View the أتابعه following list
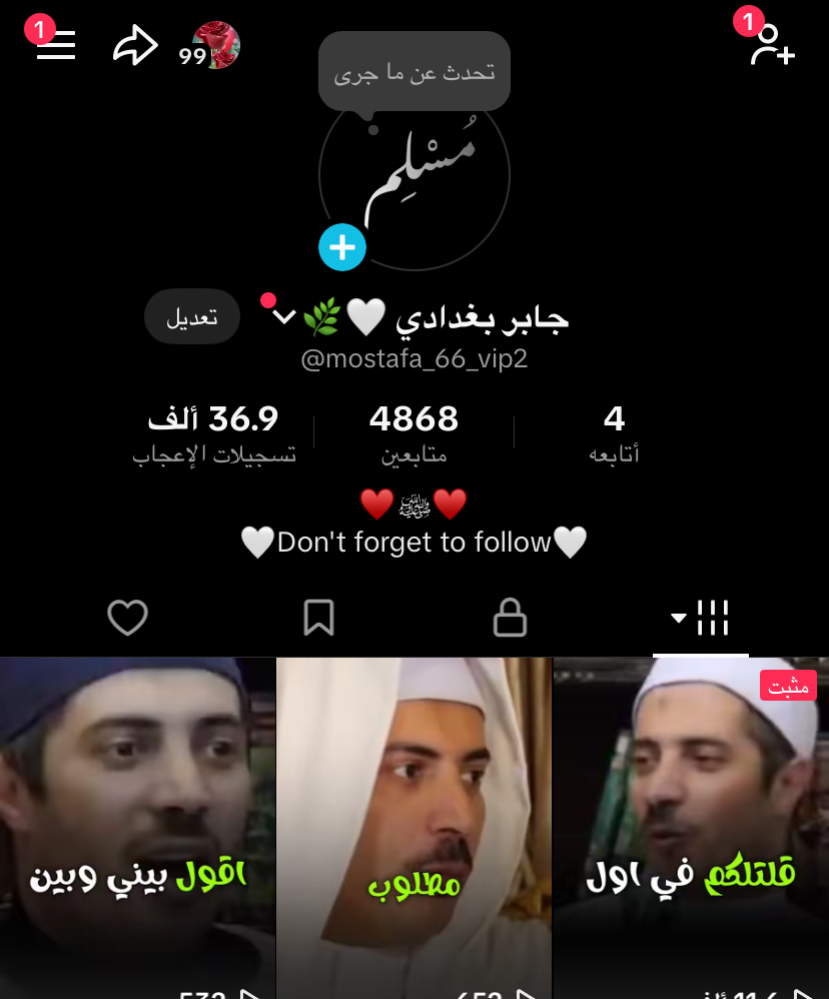This screenshot has width=829, height=999. coord(614,433)
